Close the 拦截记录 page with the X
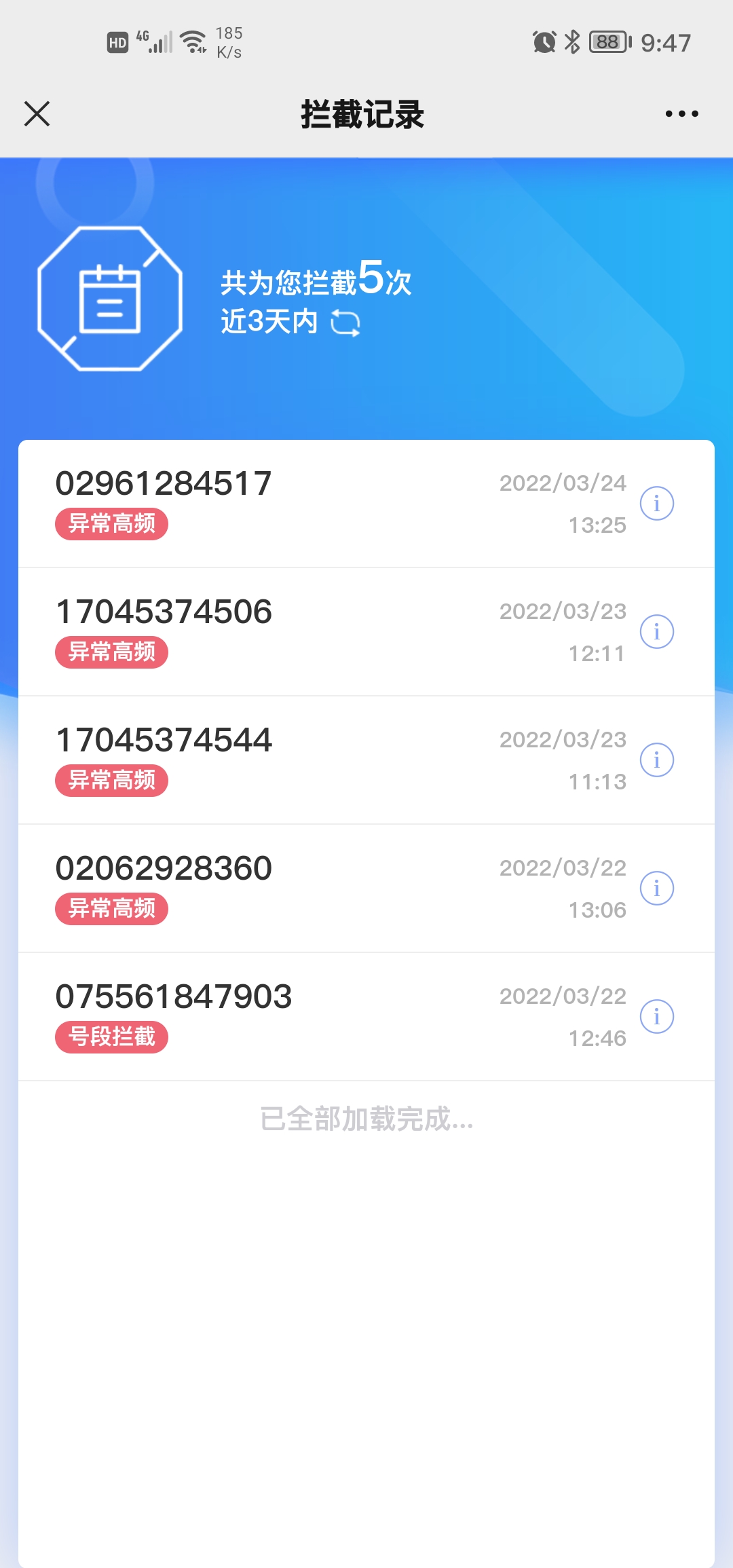Image resolution: width=733 pixels, height=1568 pixels. [x=37, y=114]
